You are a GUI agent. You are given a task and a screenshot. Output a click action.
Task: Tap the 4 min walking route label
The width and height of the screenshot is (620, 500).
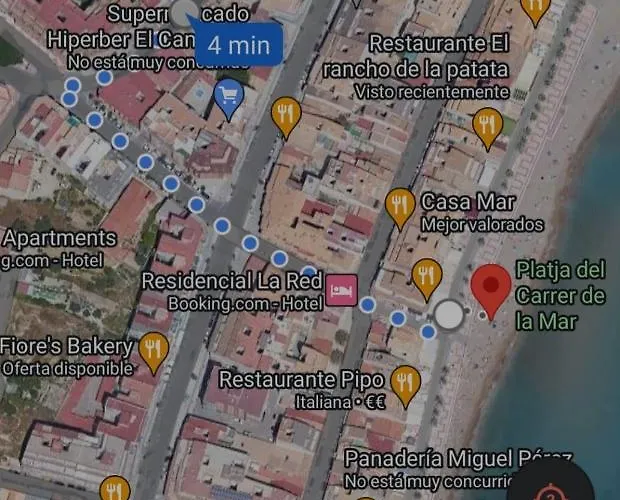[237, 44]
